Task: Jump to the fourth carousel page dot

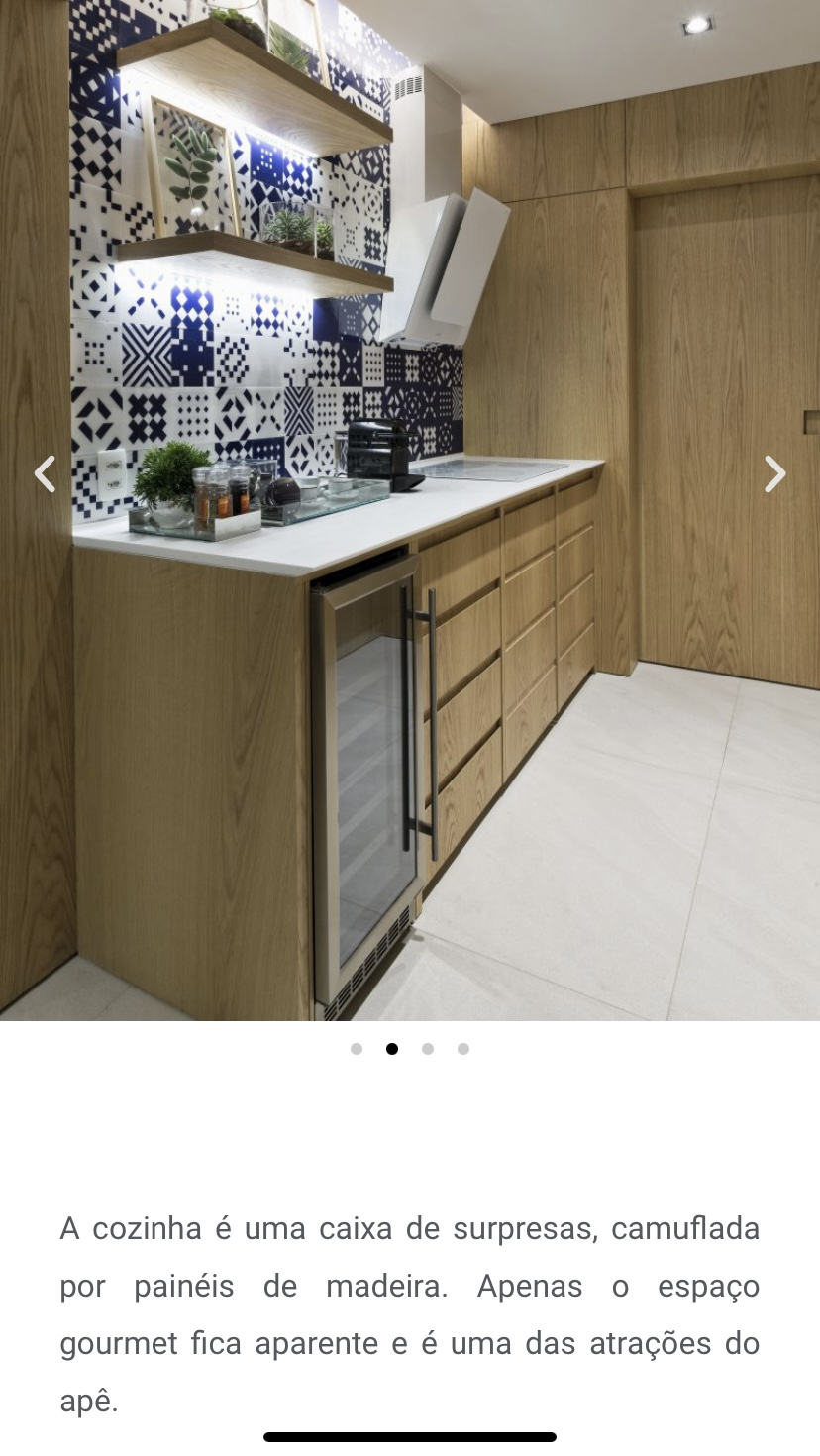Action: click(x=463, y=1049)
